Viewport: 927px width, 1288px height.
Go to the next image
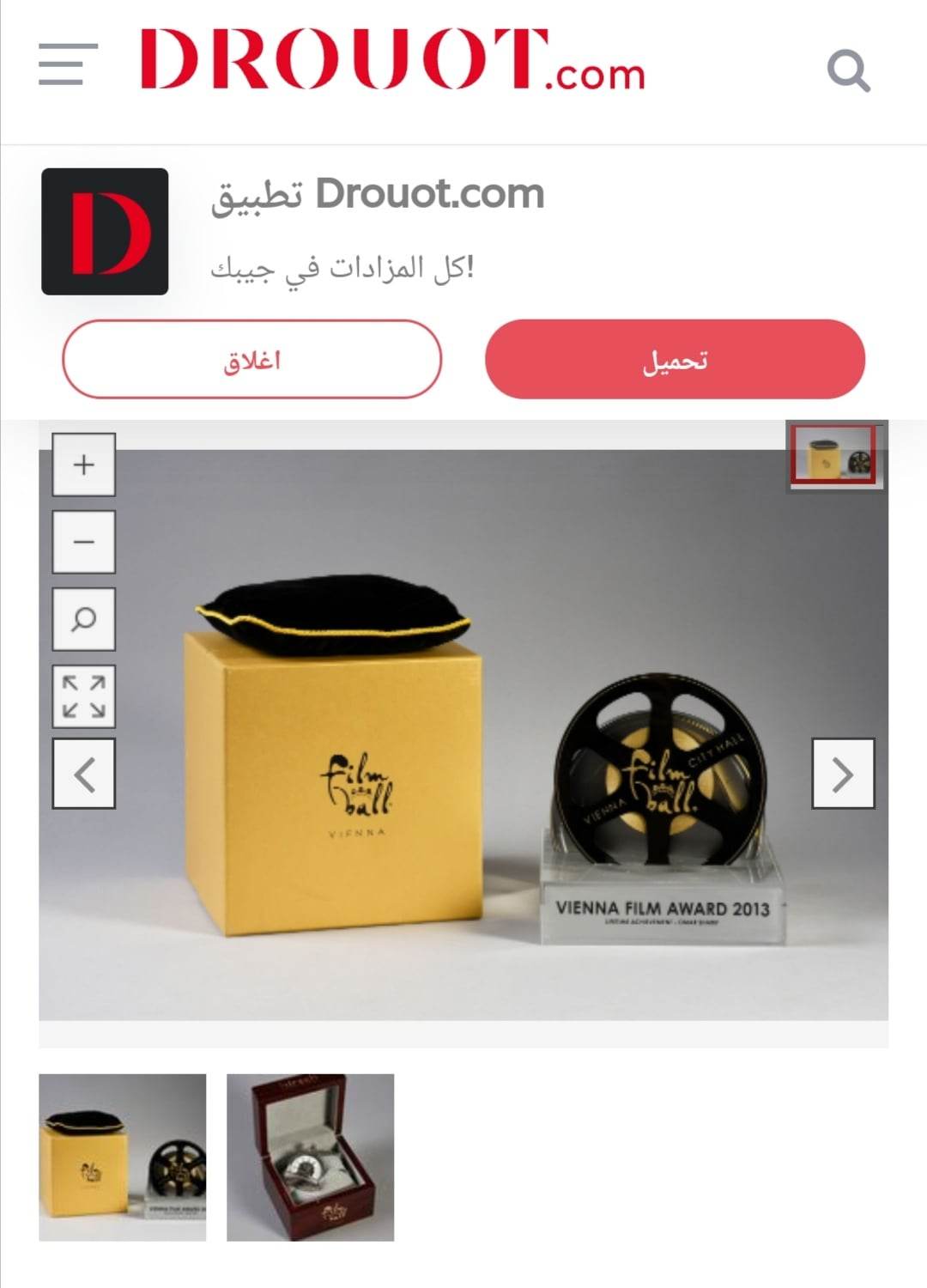click(x=843, y=774)
